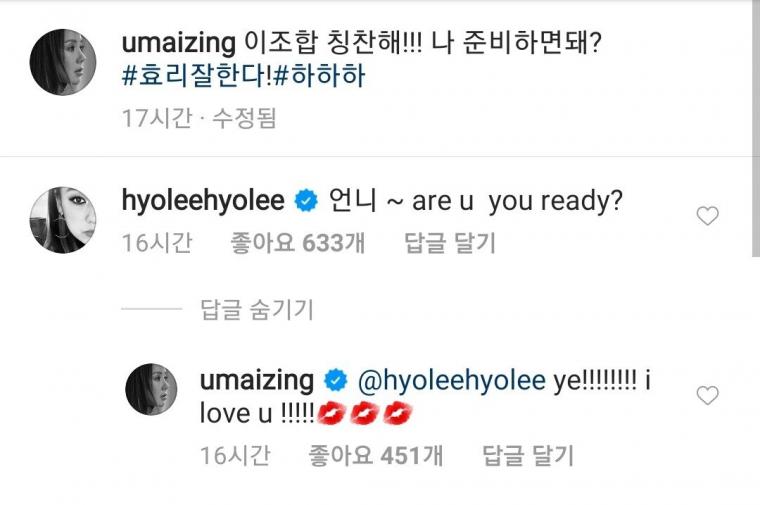Screen dimensions: 760x505
Task: Tap 답글 달기 under umaizing's reply
Action: click(528, 457)
